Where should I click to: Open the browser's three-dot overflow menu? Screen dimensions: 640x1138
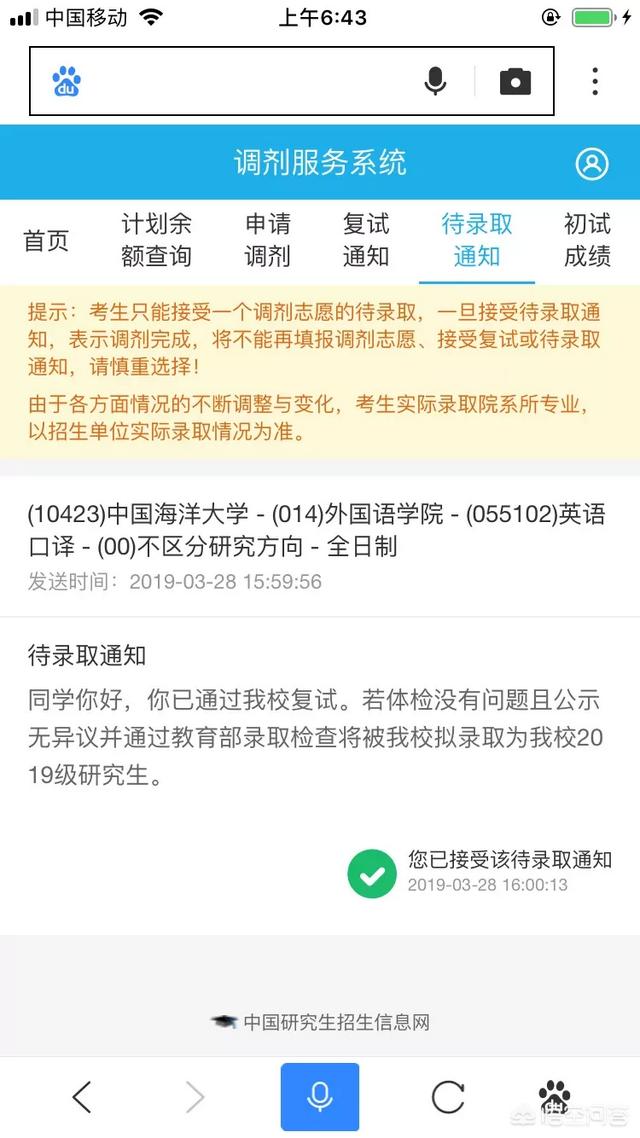click(x=595, y=82)
